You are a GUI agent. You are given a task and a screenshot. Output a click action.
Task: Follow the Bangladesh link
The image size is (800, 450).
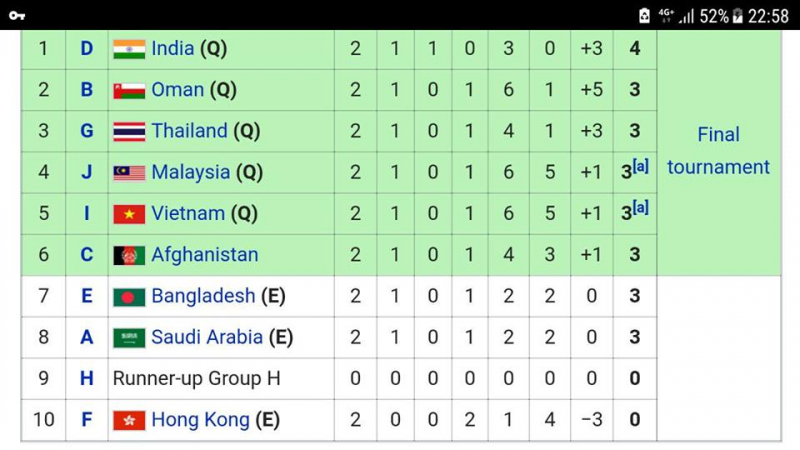[203, 296]
